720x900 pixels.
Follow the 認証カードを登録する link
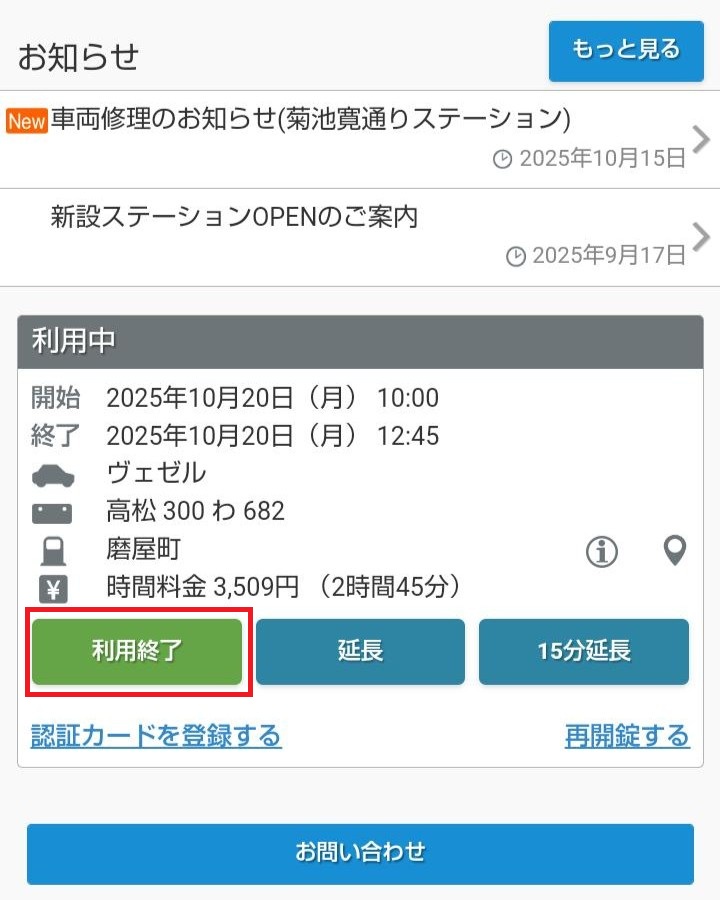click(x=156, y=737)
